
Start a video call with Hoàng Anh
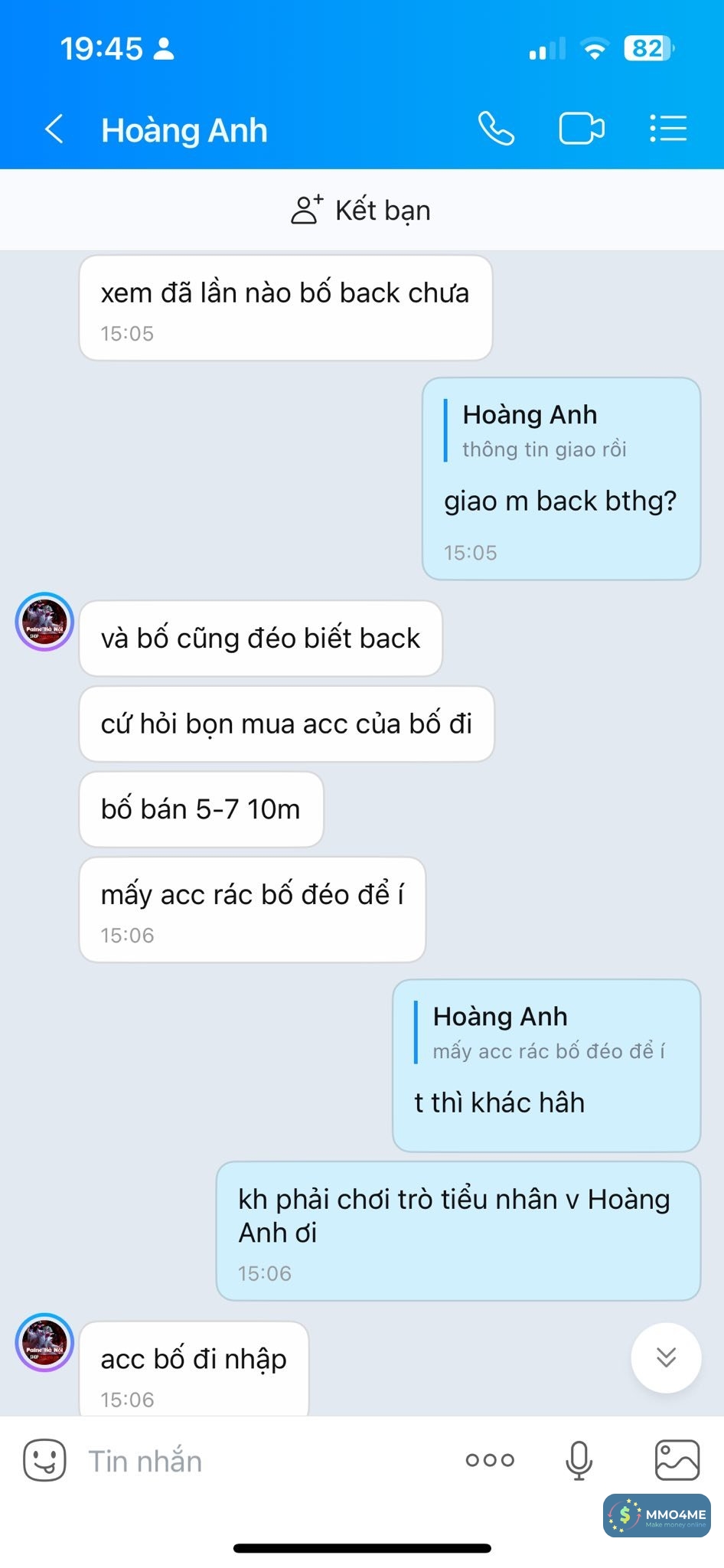(581, 129)
